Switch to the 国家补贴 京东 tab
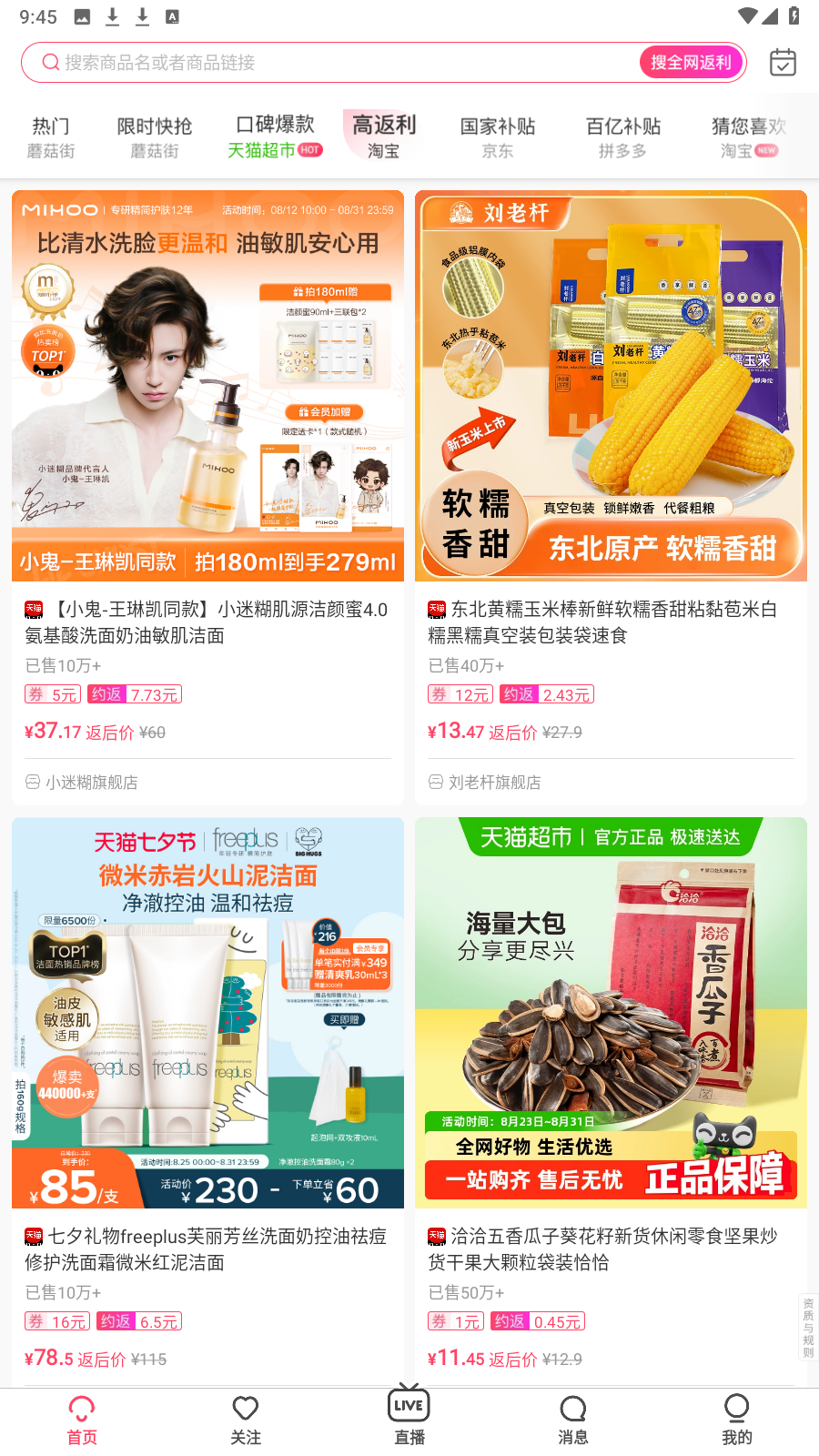Screen dimensions: 819x1456 tap(497, 137)
